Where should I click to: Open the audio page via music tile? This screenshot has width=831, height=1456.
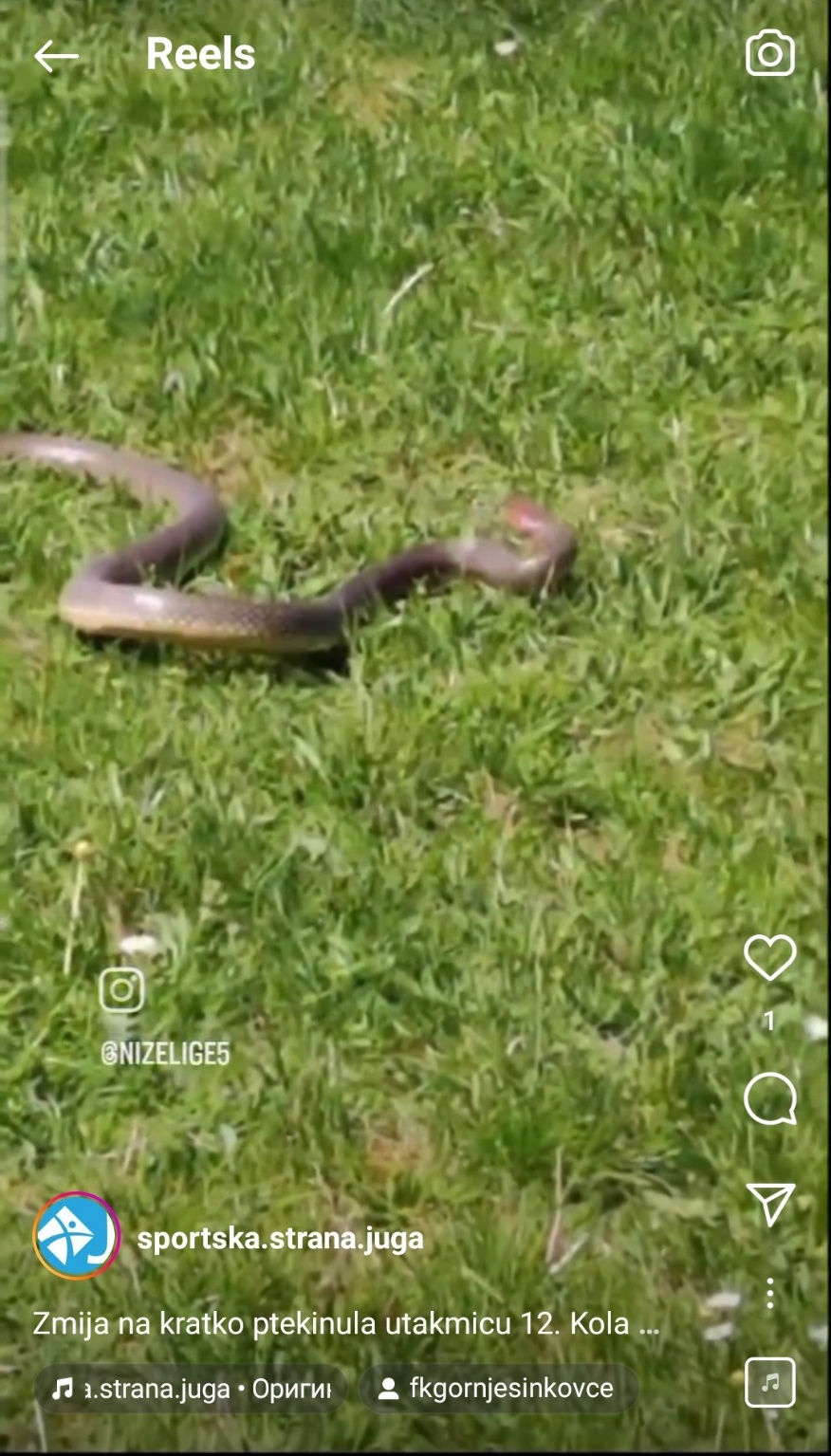769,1382
